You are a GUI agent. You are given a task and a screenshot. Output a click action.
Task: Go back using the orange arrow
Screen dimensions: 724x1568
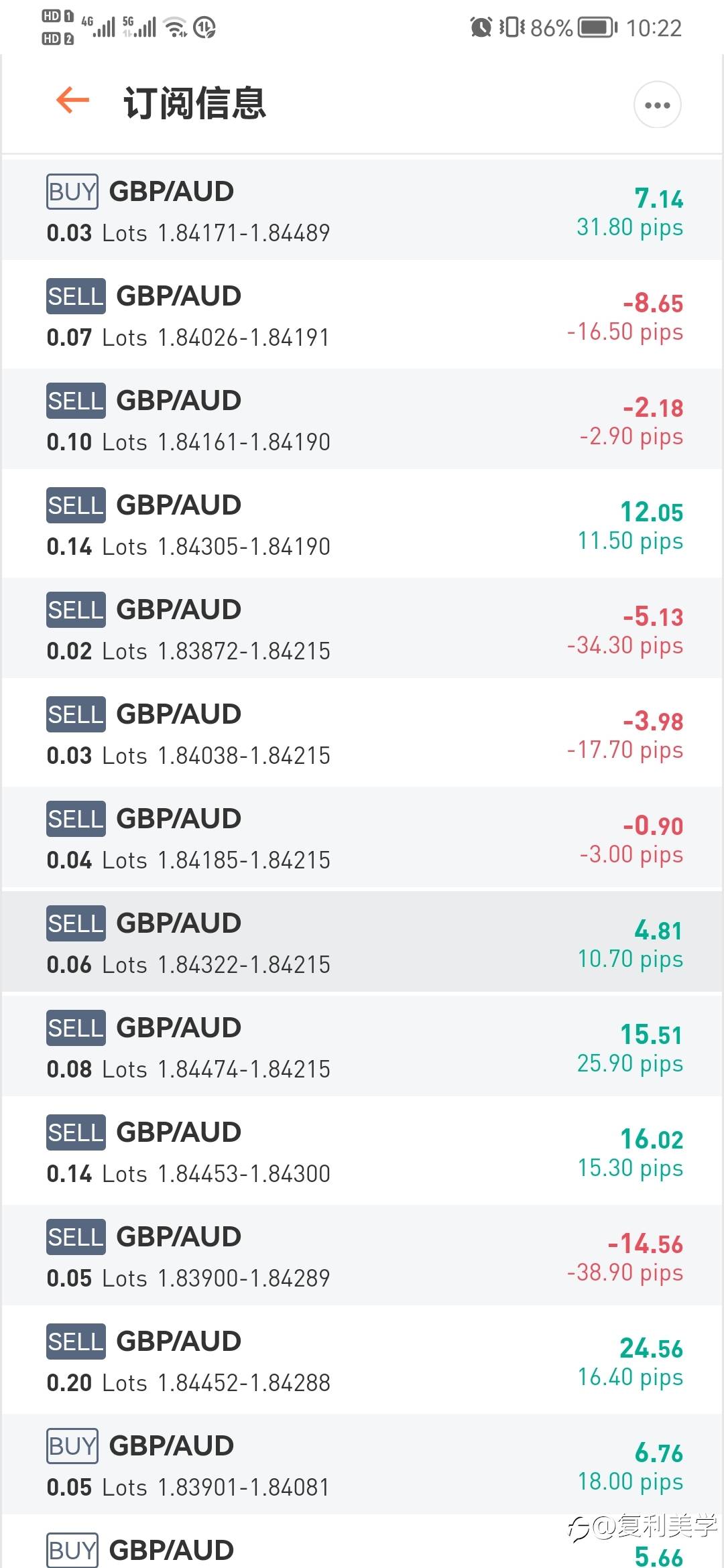[x=72, y=101]
